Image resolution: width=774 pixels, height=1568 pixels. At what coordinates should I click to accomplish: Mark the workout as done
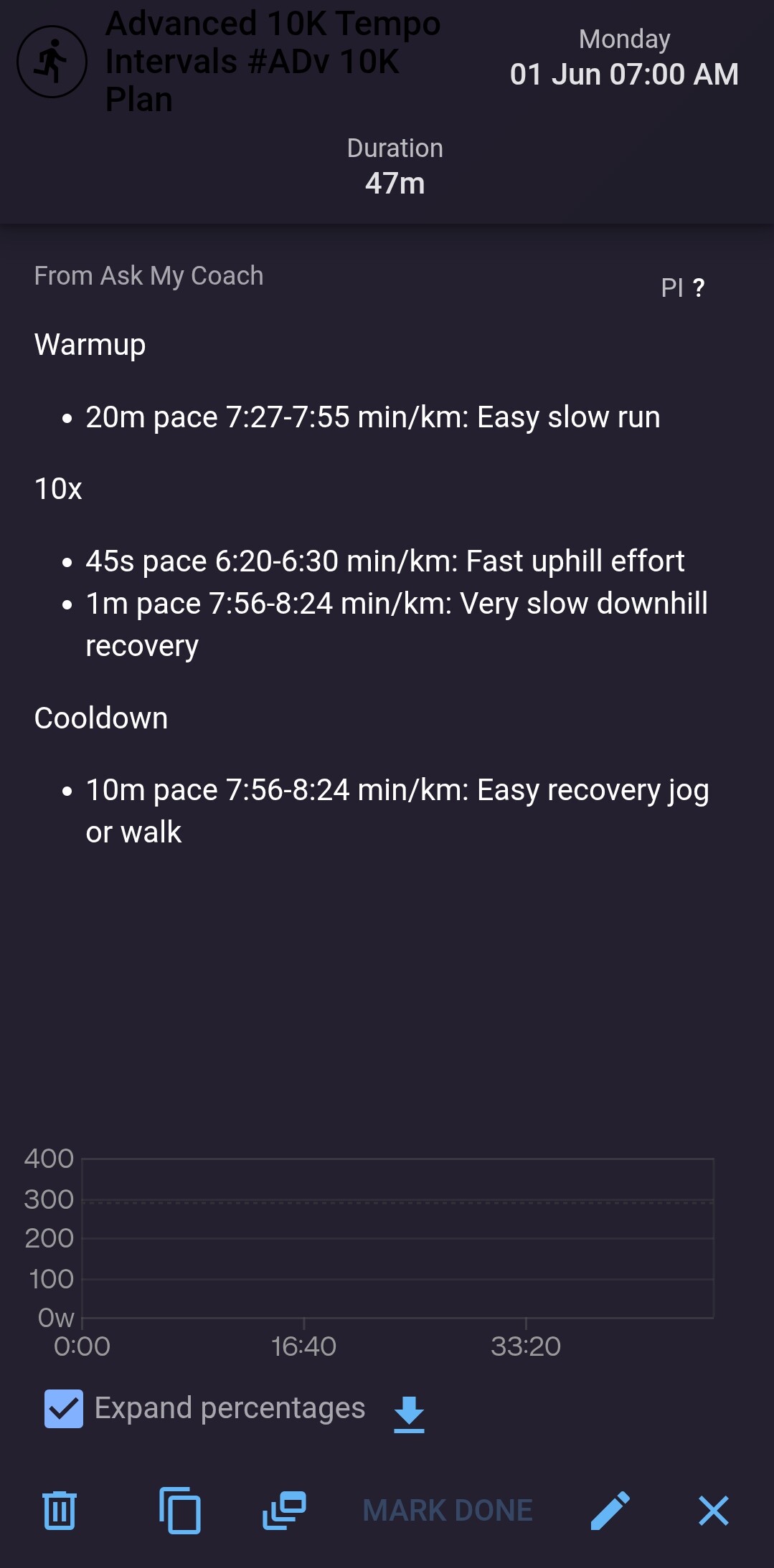(448, 1510)
